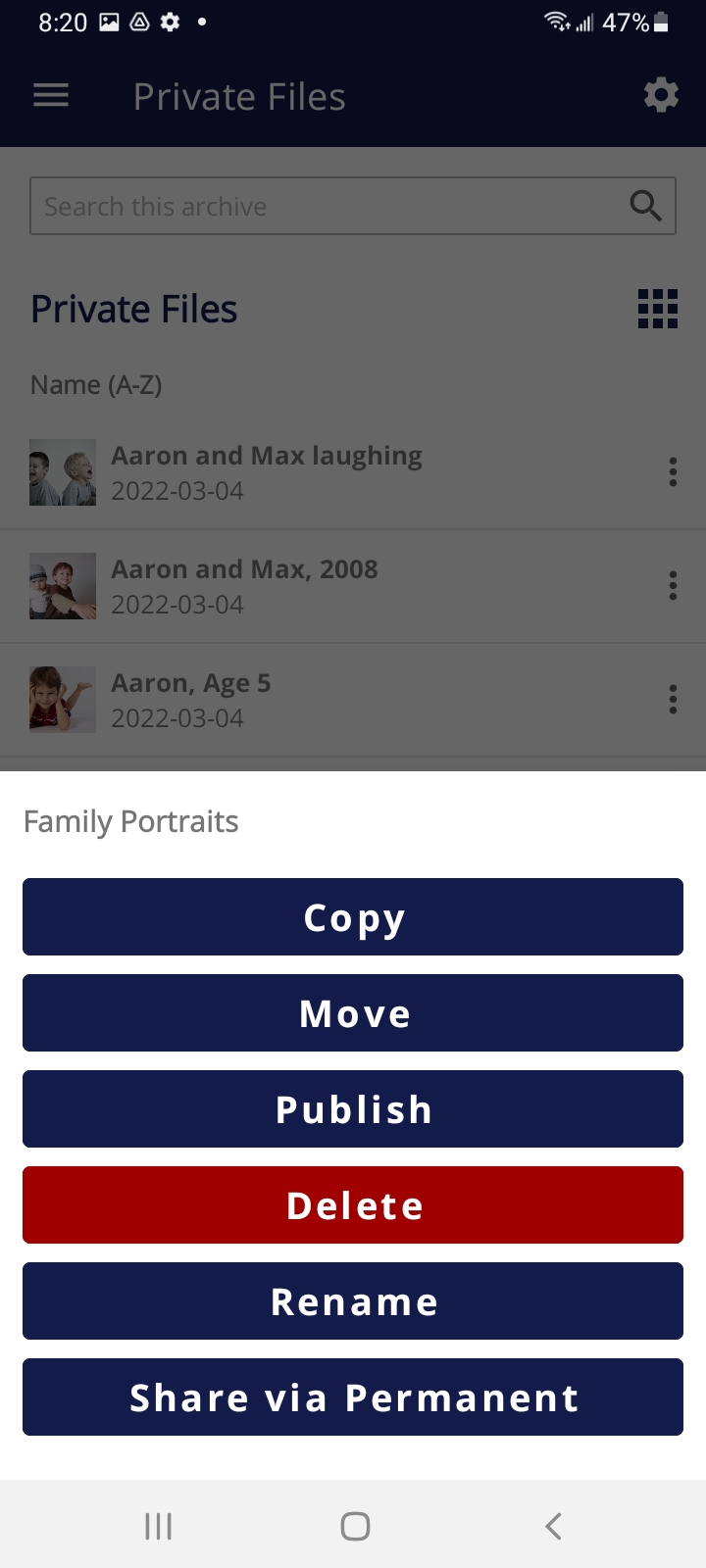Go to the home screen

[x=355, y=1526]
